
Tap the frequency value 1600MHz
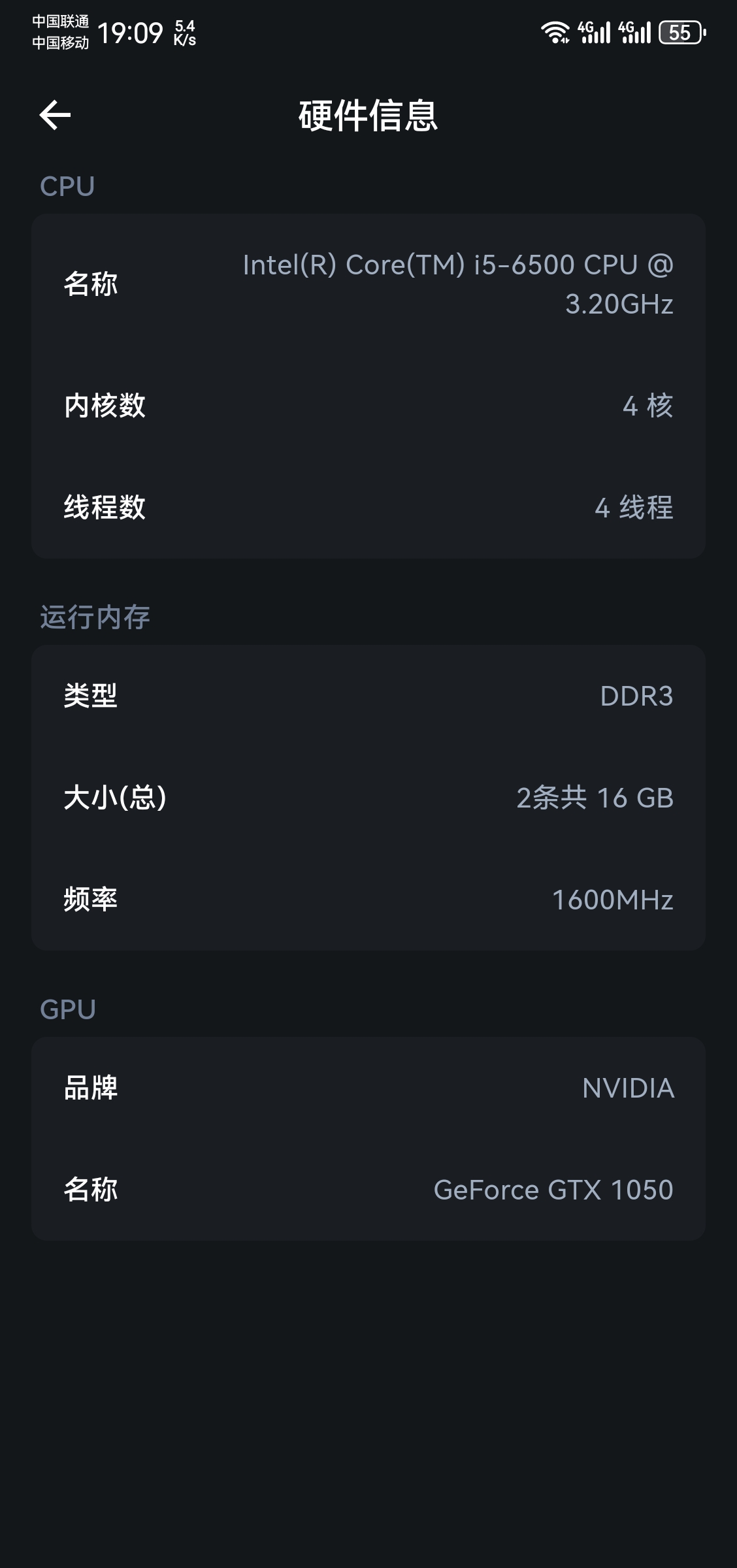click(612, 900)
